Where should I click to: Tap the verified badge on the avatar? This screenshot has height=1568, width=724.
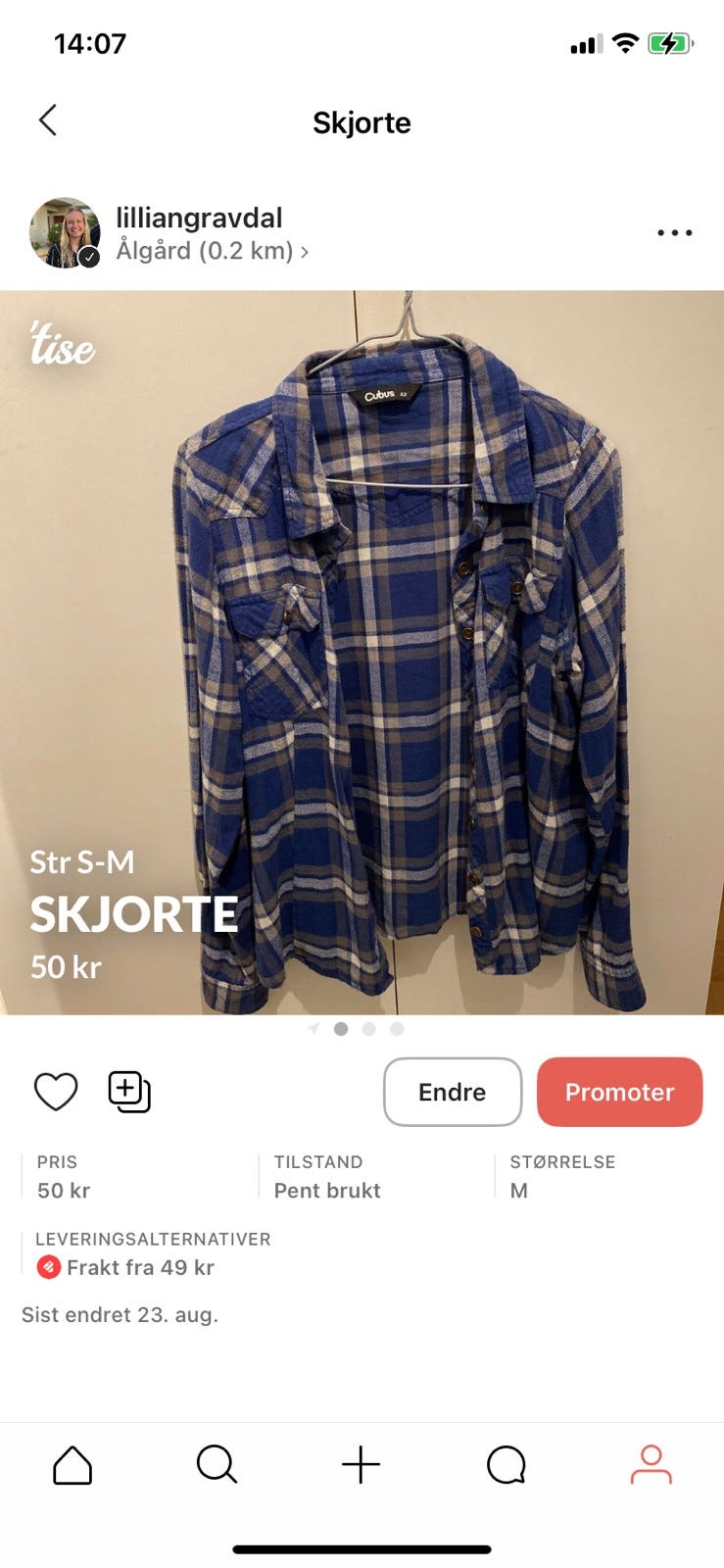point(88,257)
